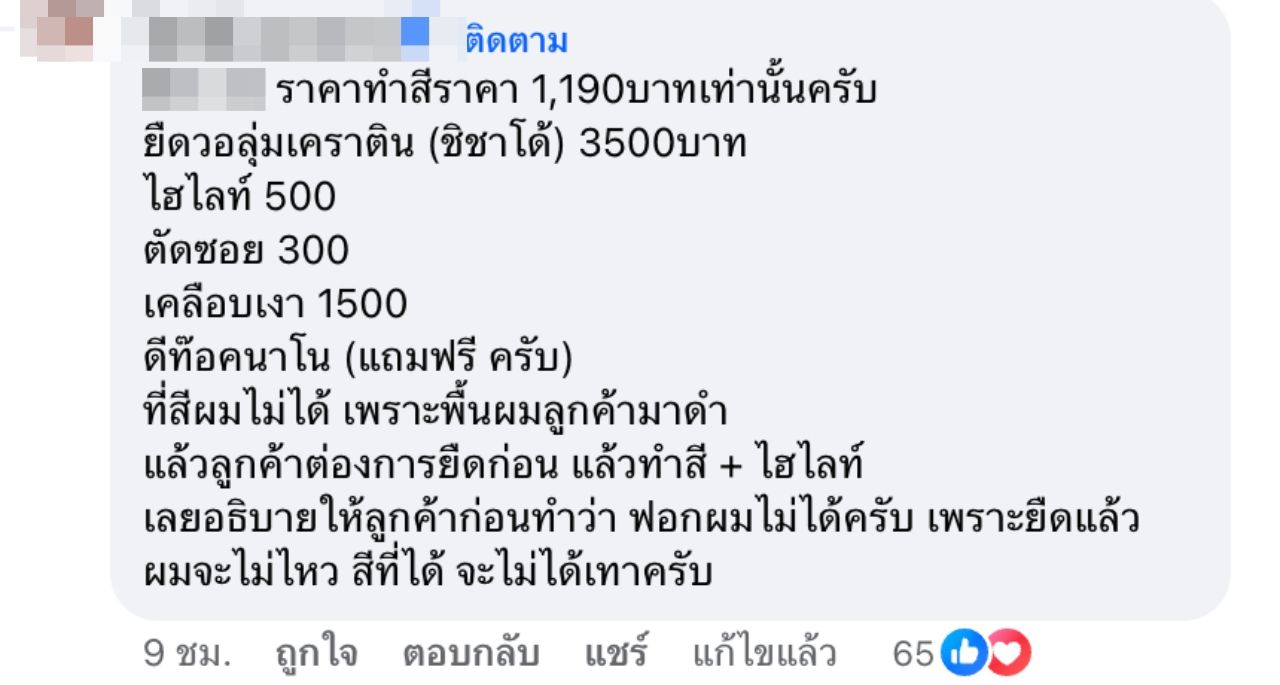Share the comment using แชร์

(616, 655)
